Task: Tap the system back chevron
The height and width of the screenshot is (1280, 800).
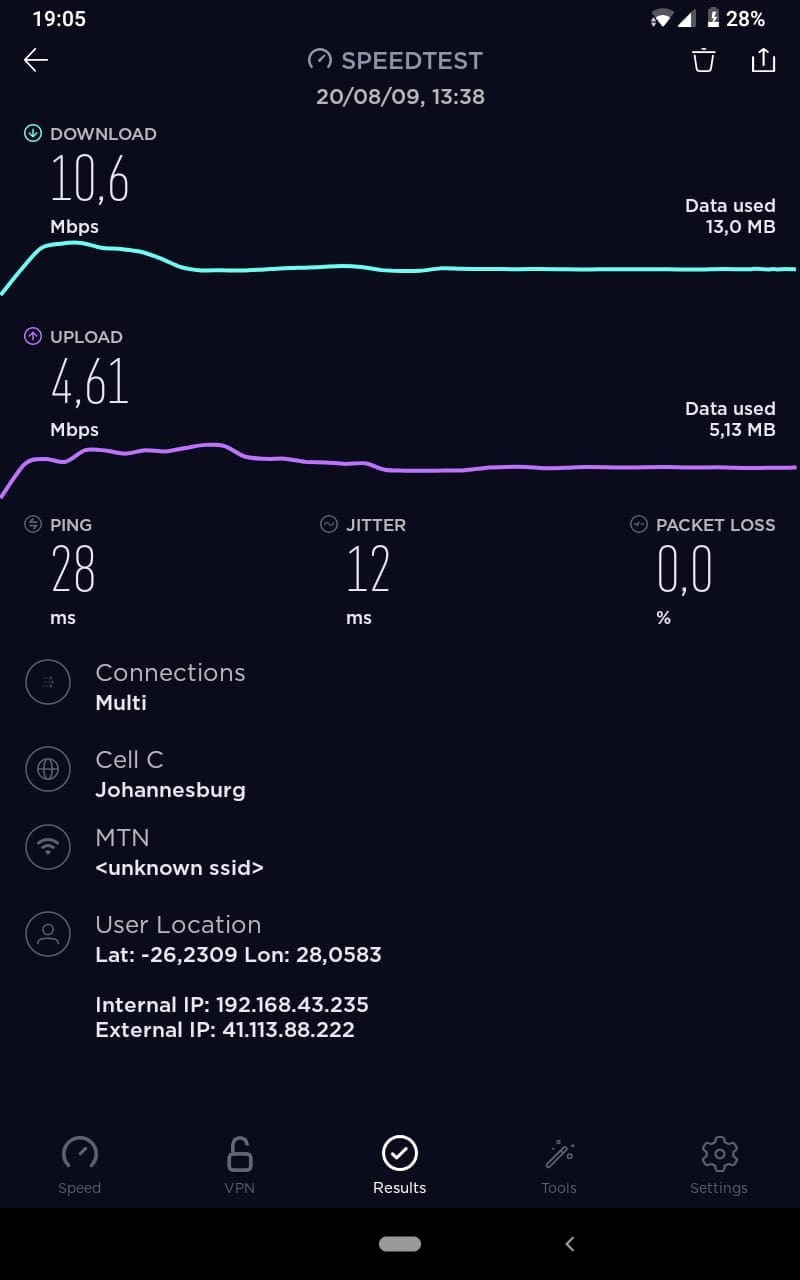Action: (570, 1244)
